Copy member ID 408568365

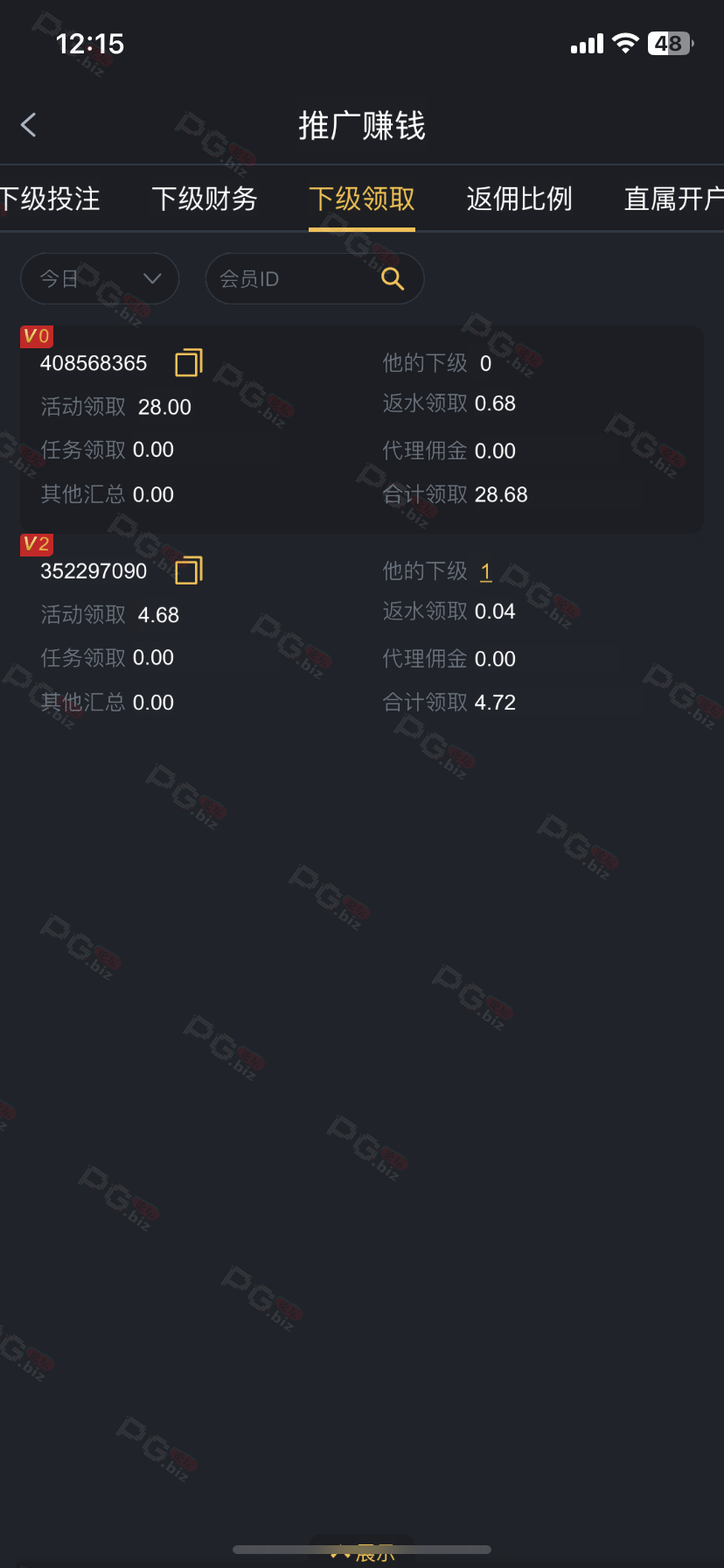point(189,362)
